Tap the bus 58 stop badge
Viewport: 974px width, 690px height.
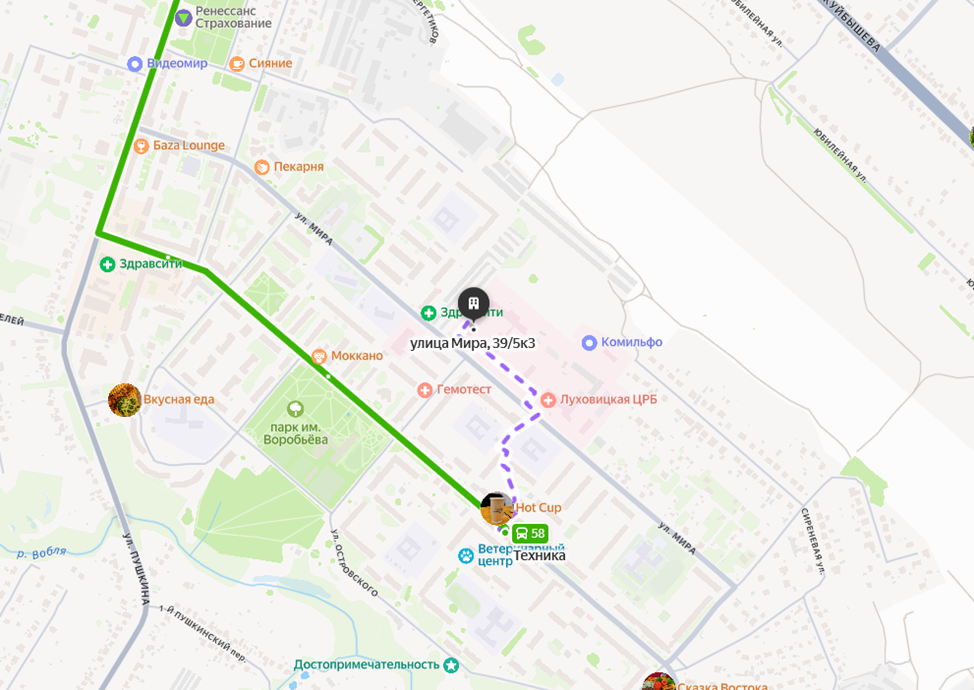(530, 534)
